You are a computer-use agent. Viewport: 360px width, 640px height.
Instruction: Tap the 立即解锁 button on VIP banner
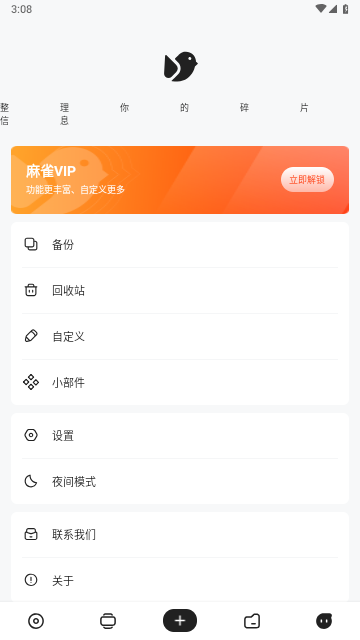[307, 180]
